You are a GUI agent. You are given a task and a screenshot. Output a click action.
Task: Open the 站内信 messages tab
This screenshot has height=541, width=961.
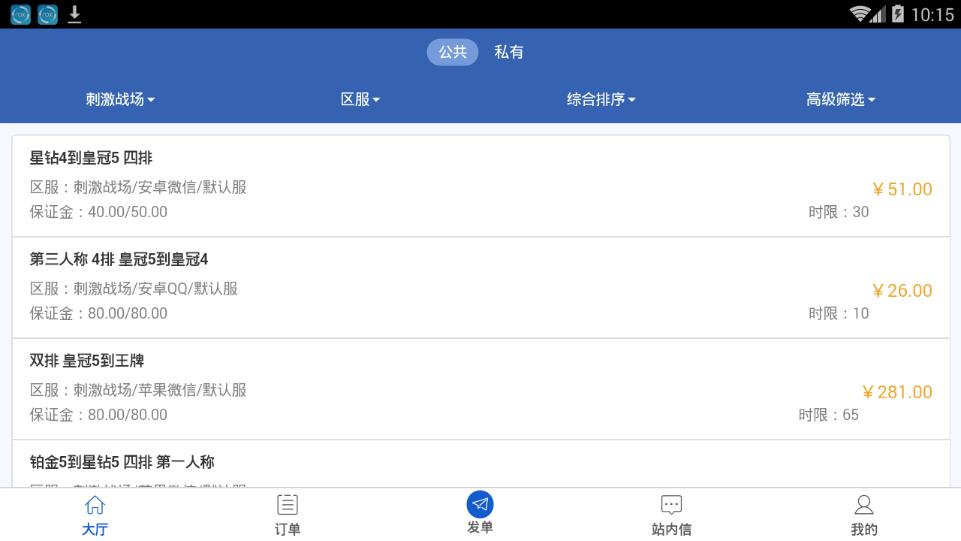671,515
